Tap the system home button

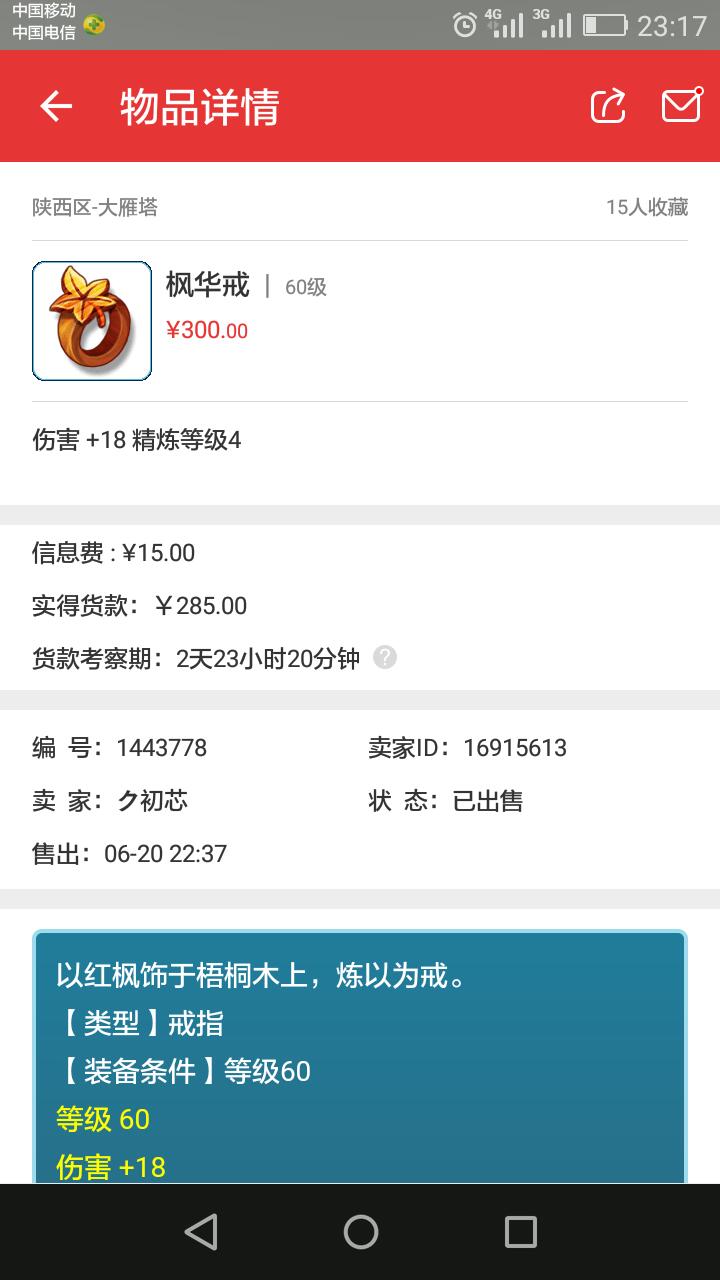(x=361, y=1232)
